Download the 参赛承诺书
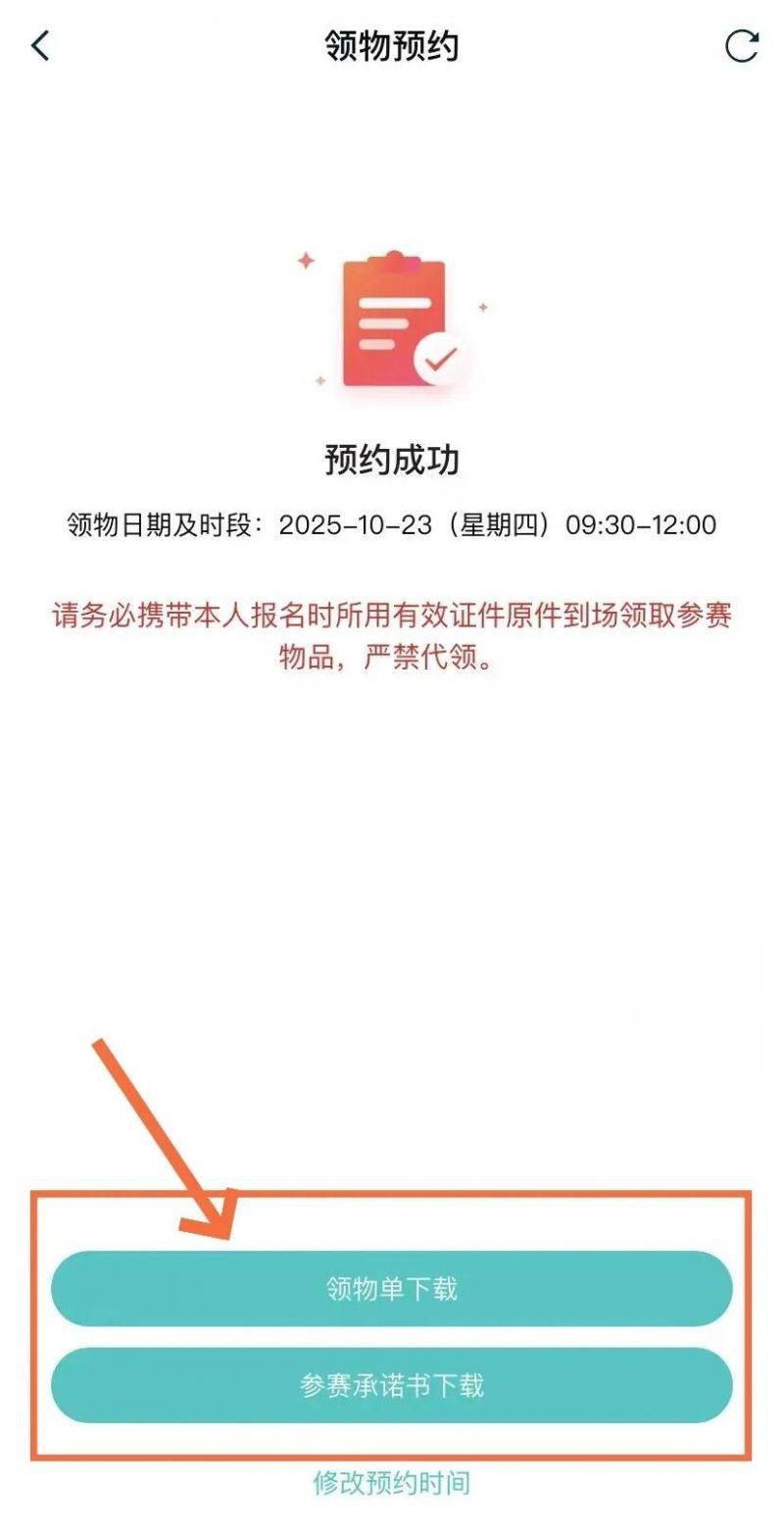The width and height of the screenshot is (784, 1534). [392, 1385]
